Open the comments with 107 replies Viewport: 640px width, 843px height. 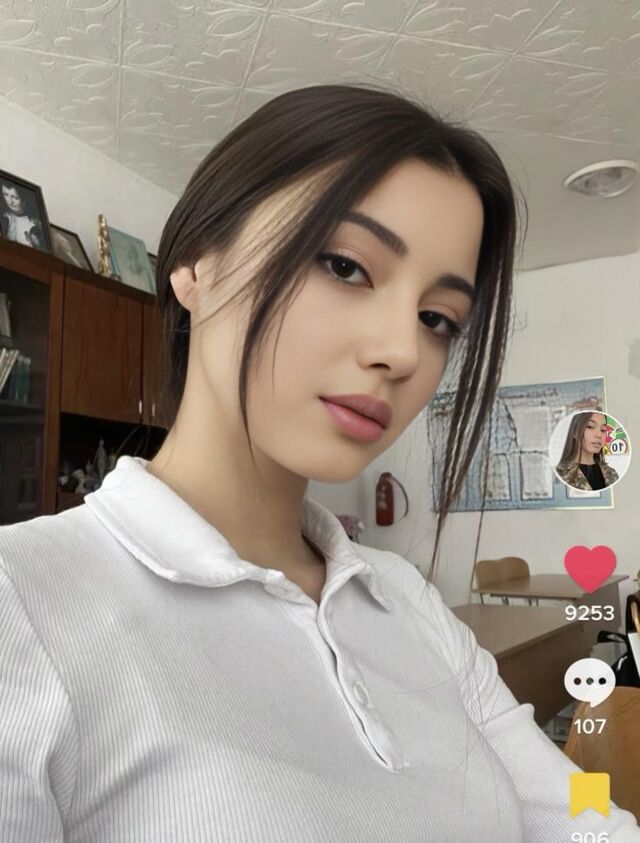pos(590,683)
